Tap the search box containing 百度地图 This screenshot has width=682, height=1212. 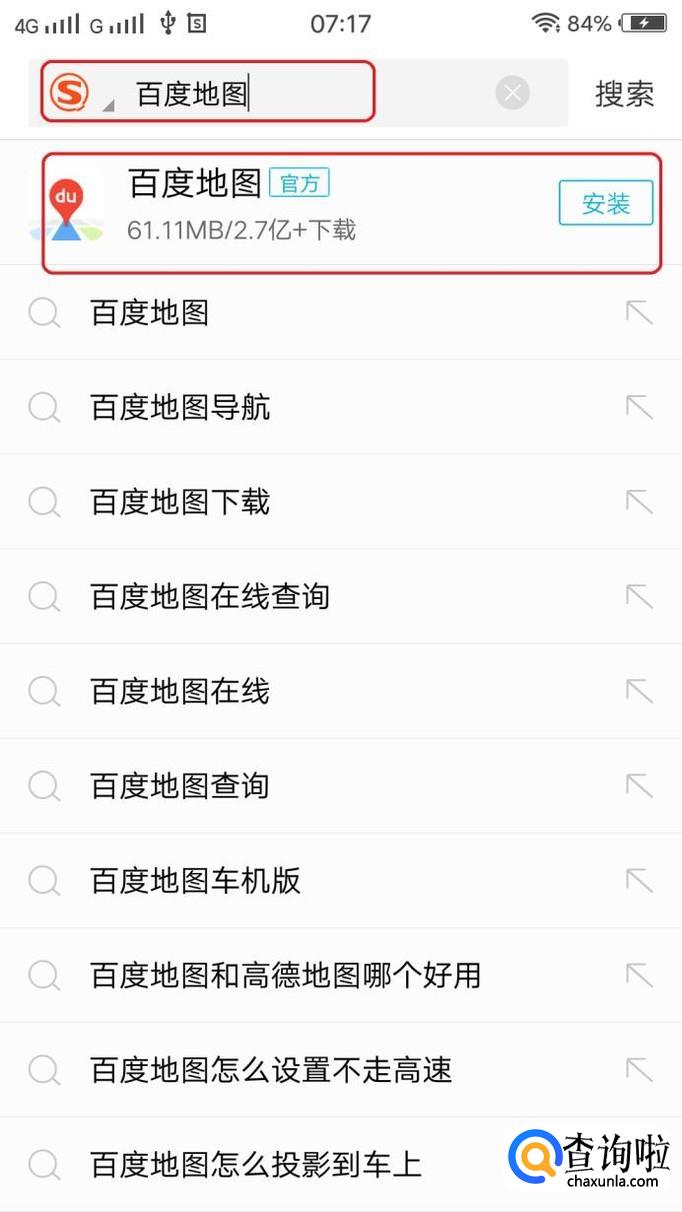300,94
